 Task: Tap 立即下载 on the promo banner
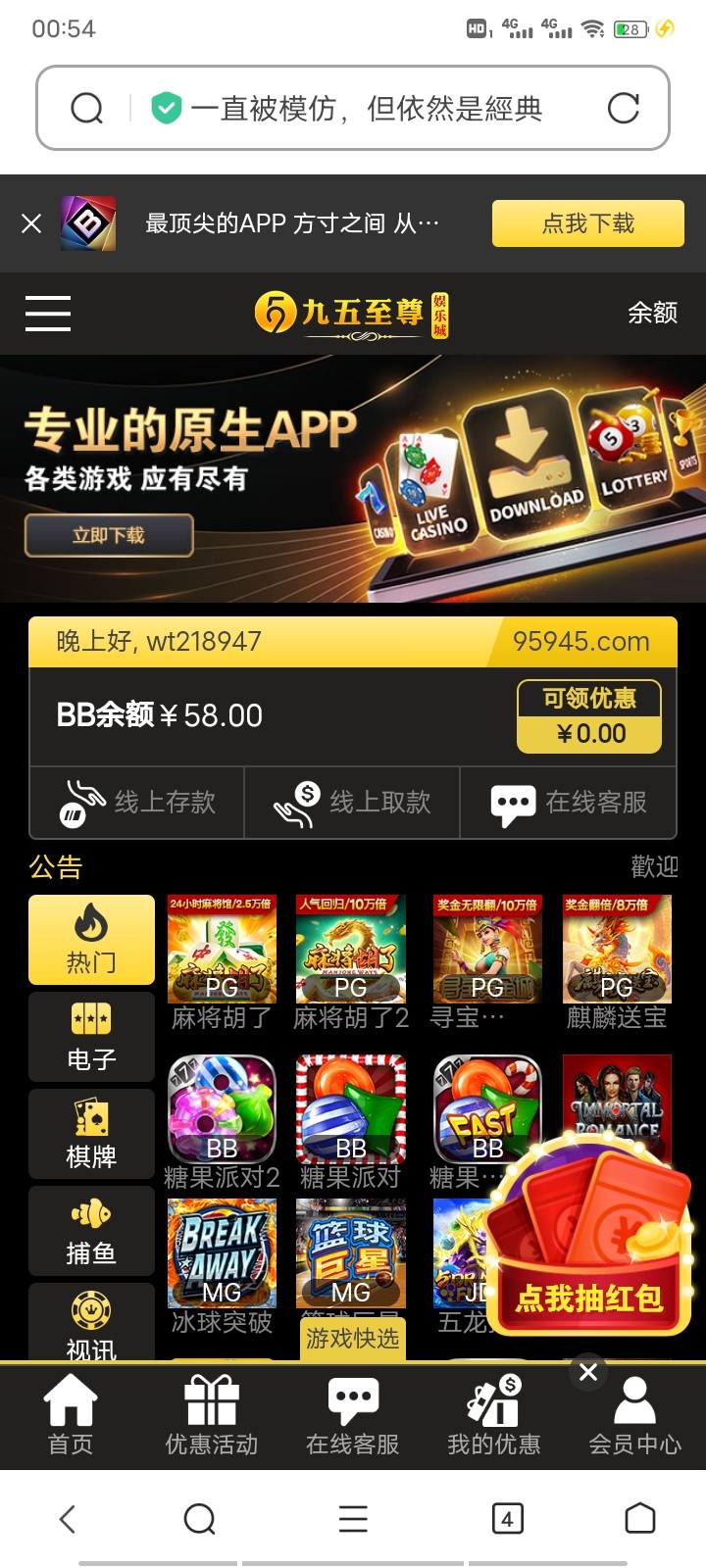pyautogui.click(x=109, y=535)
